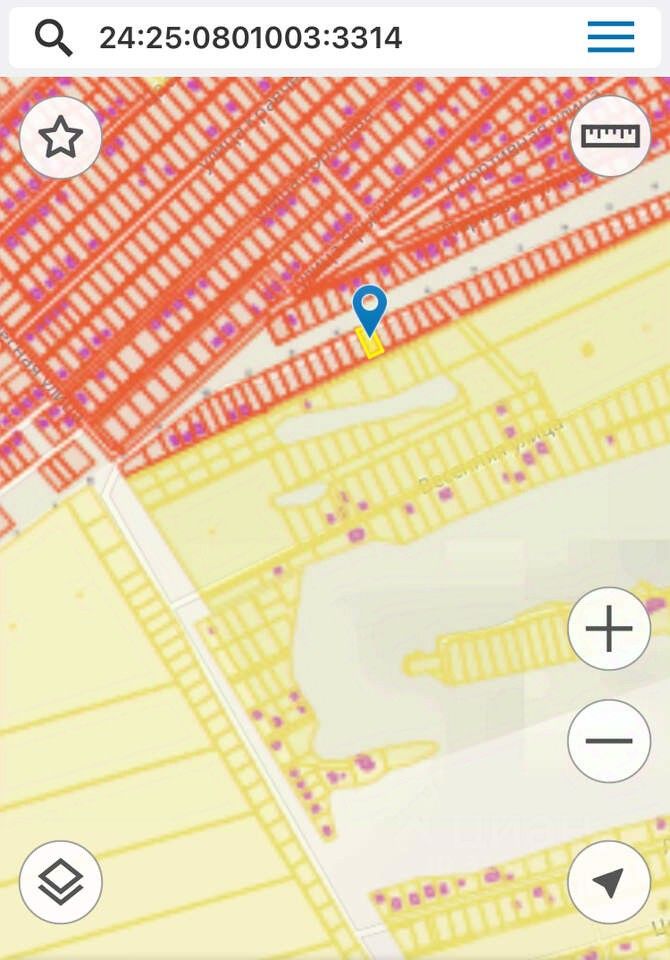Zoom out the map with minus button
This screenshot has width=670, height=960.
point(609,741)
